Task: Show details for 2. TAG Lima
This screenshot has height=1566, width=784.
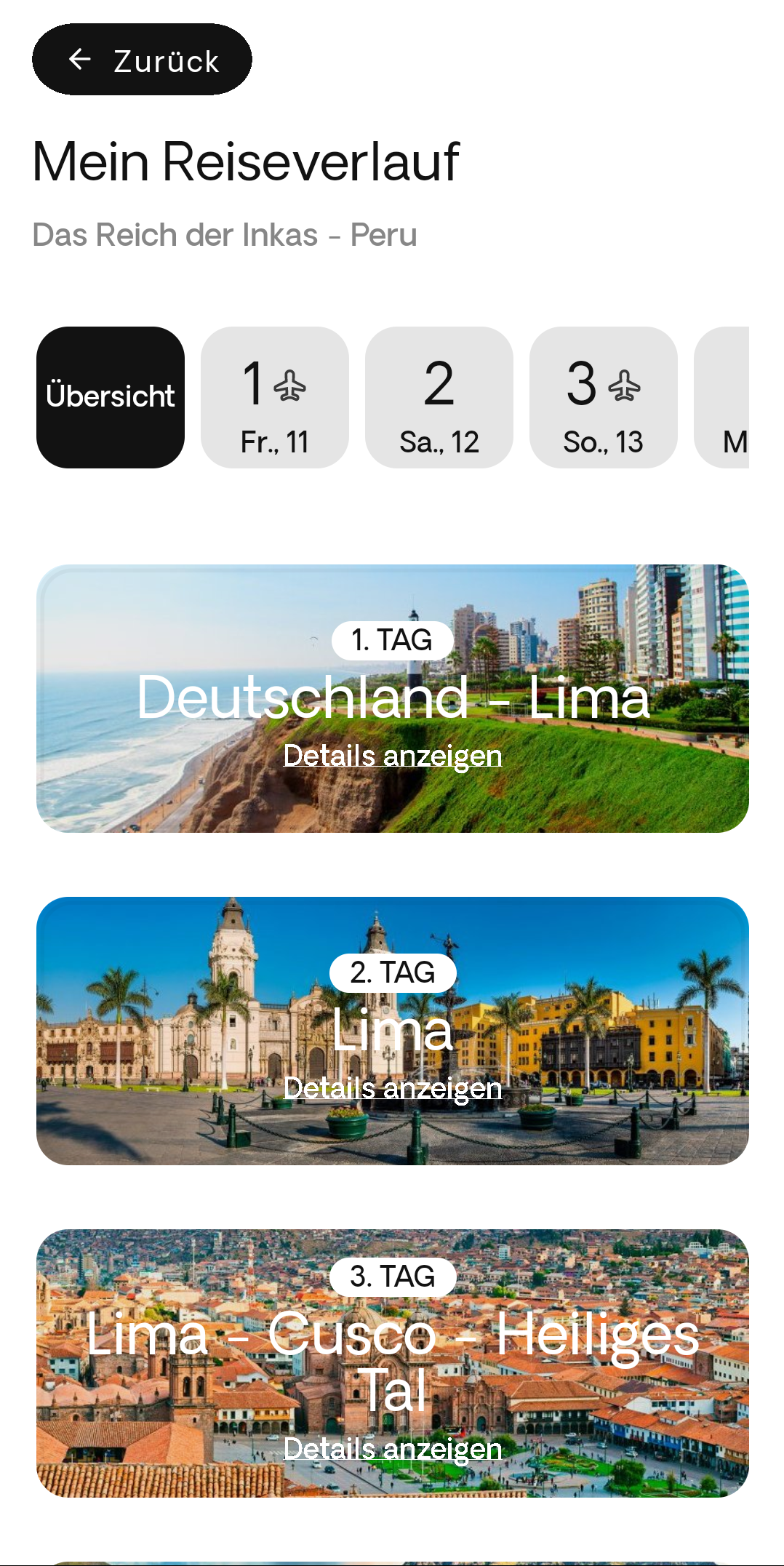Action: (393, 1088)
